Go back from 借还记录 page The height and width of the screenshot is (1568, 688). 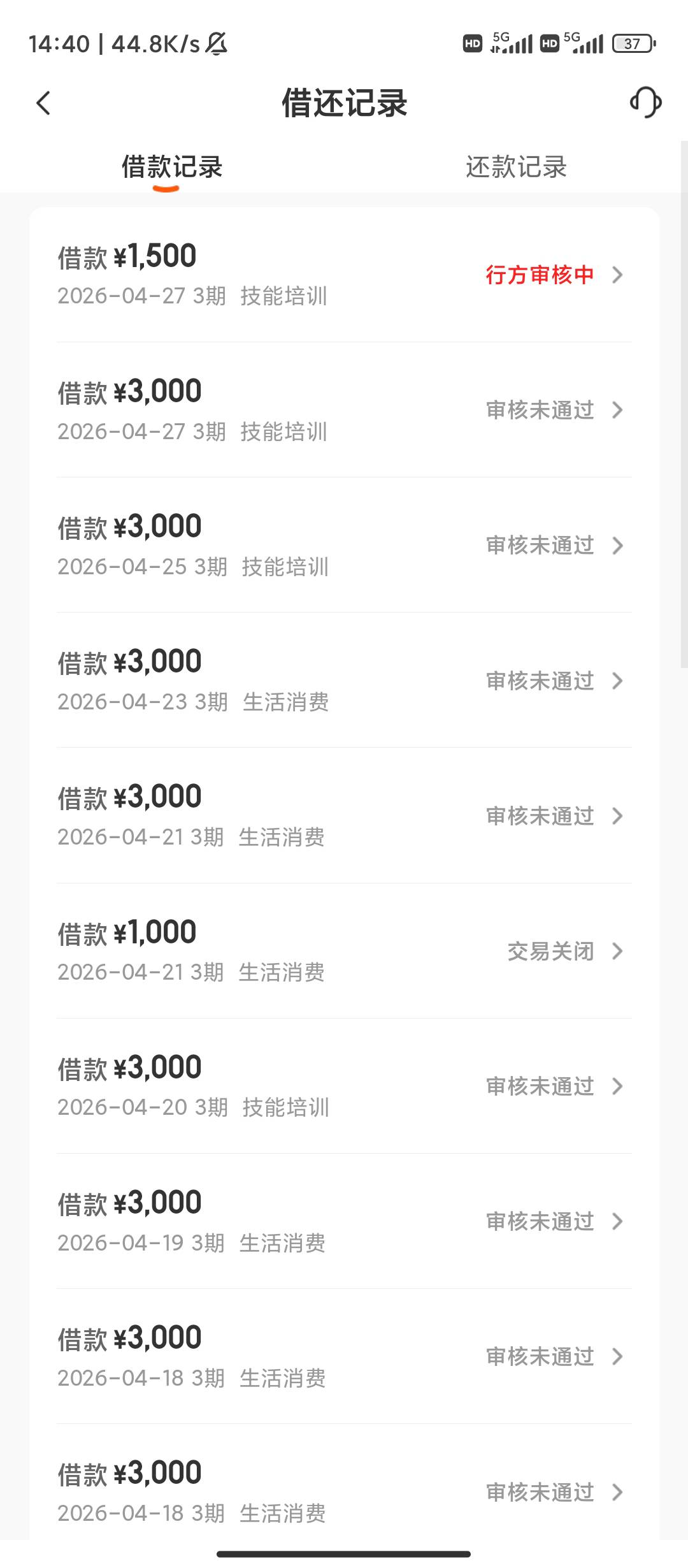point(43,103)
